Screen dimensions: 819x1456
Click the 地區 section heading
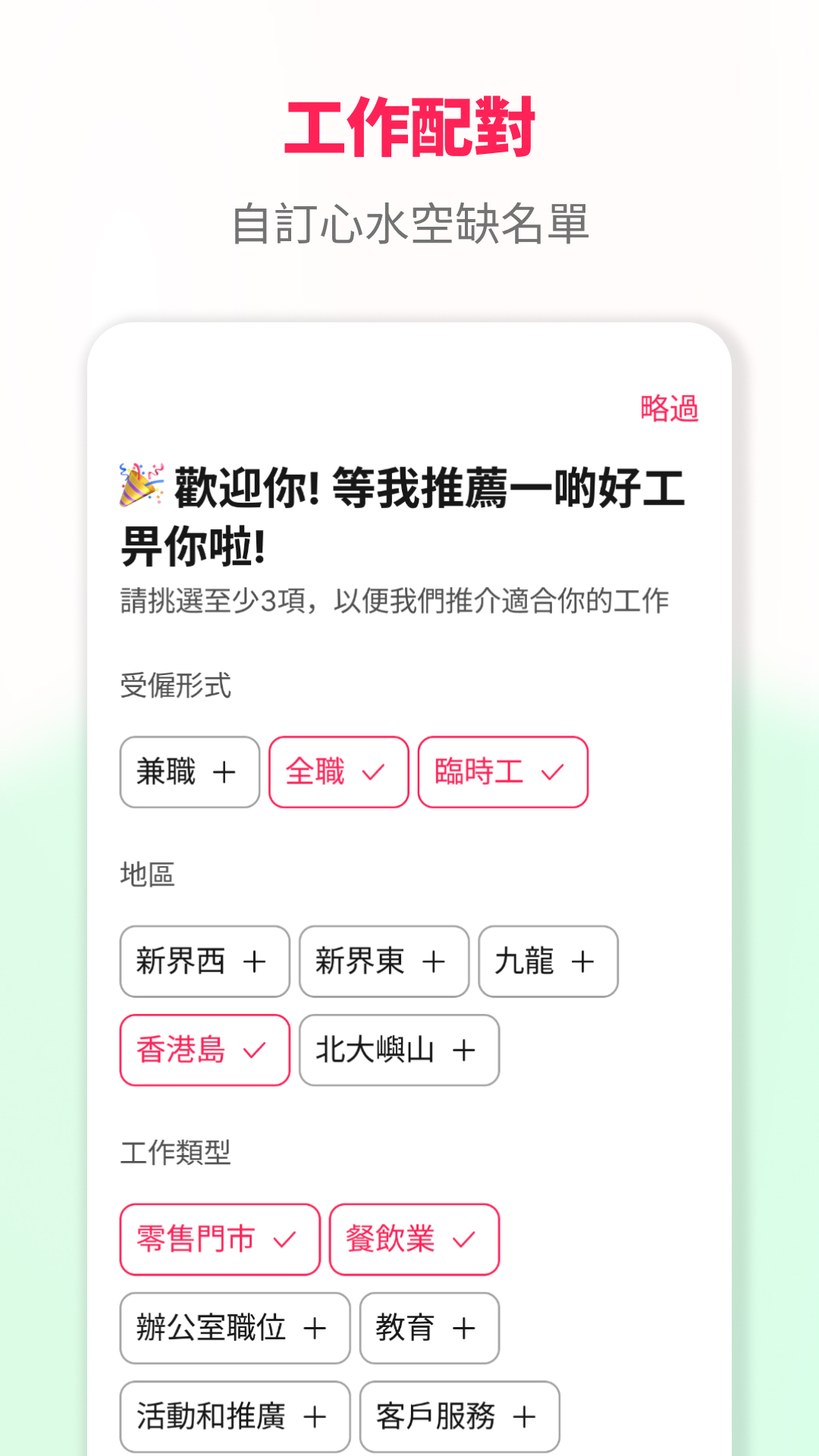point(149,874)
